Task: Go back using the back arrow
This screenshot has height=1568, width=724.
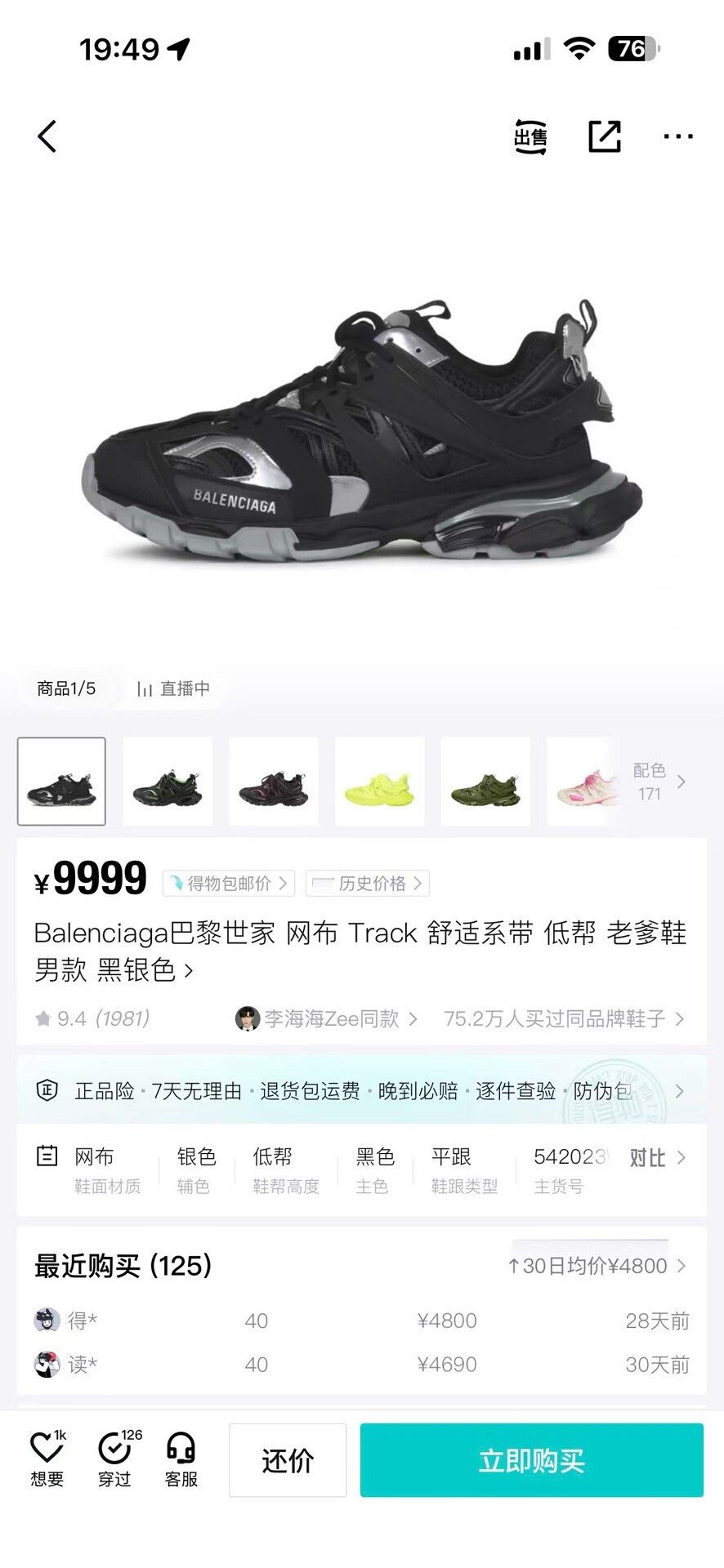Action: coord(47,136)
